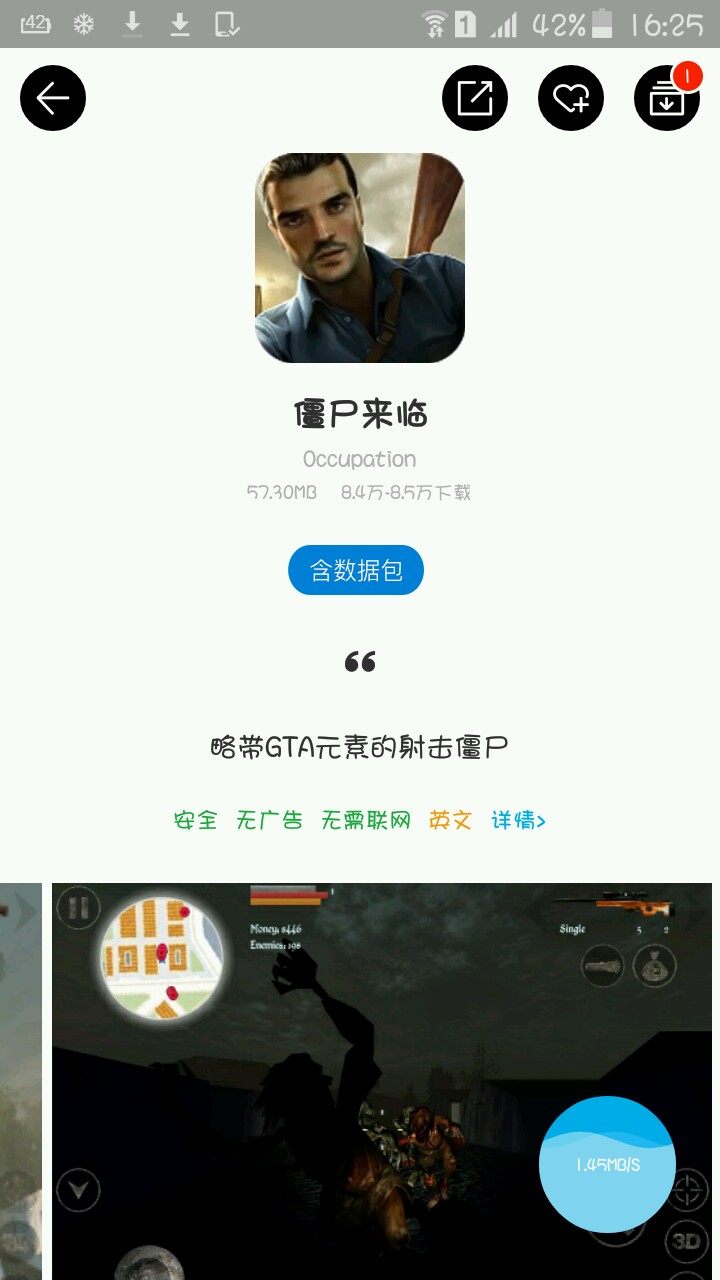Tap the 含数据包 button
Image resolution: width=720 pixels, height=1280 pixels.
(356, 570)
